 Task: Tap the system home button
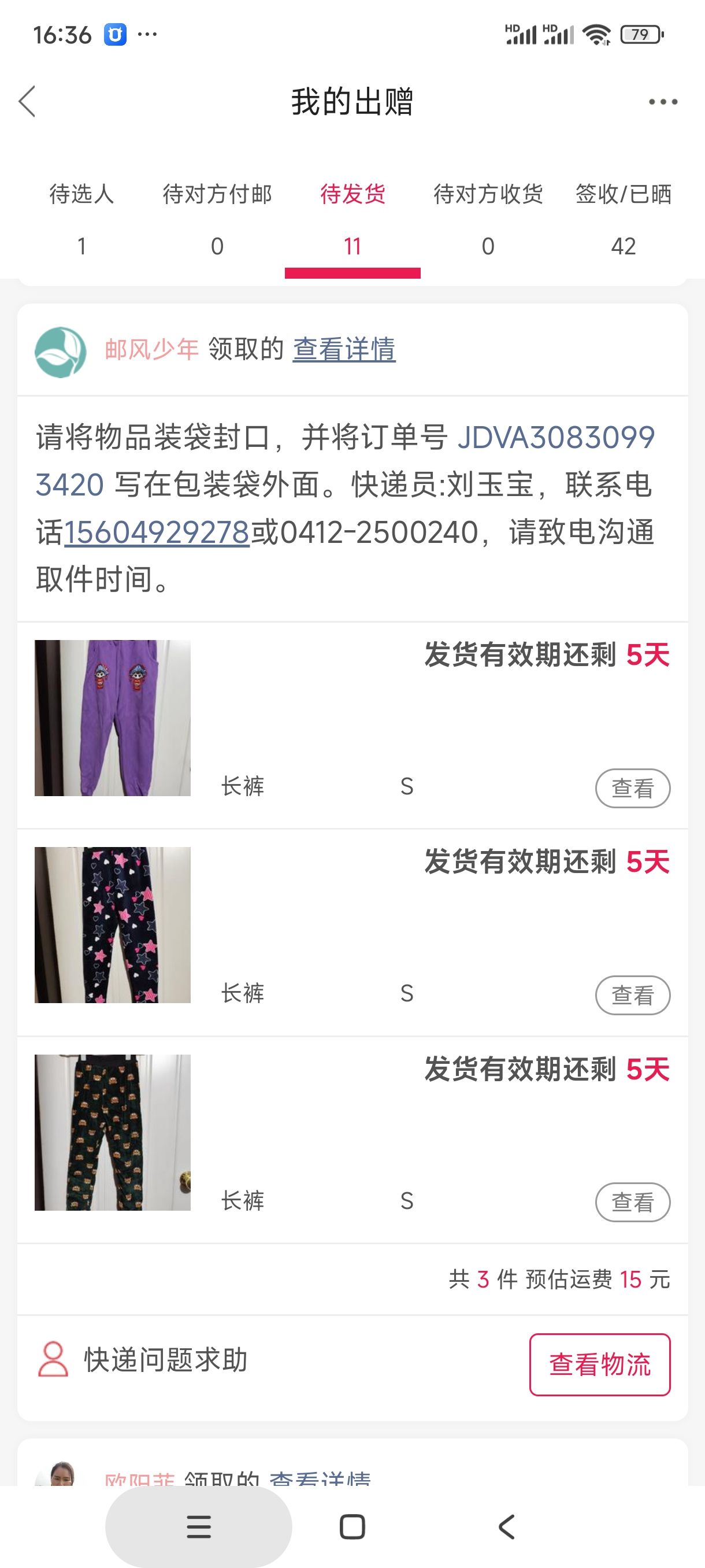pyautogui.click(x=352, y=1526)
